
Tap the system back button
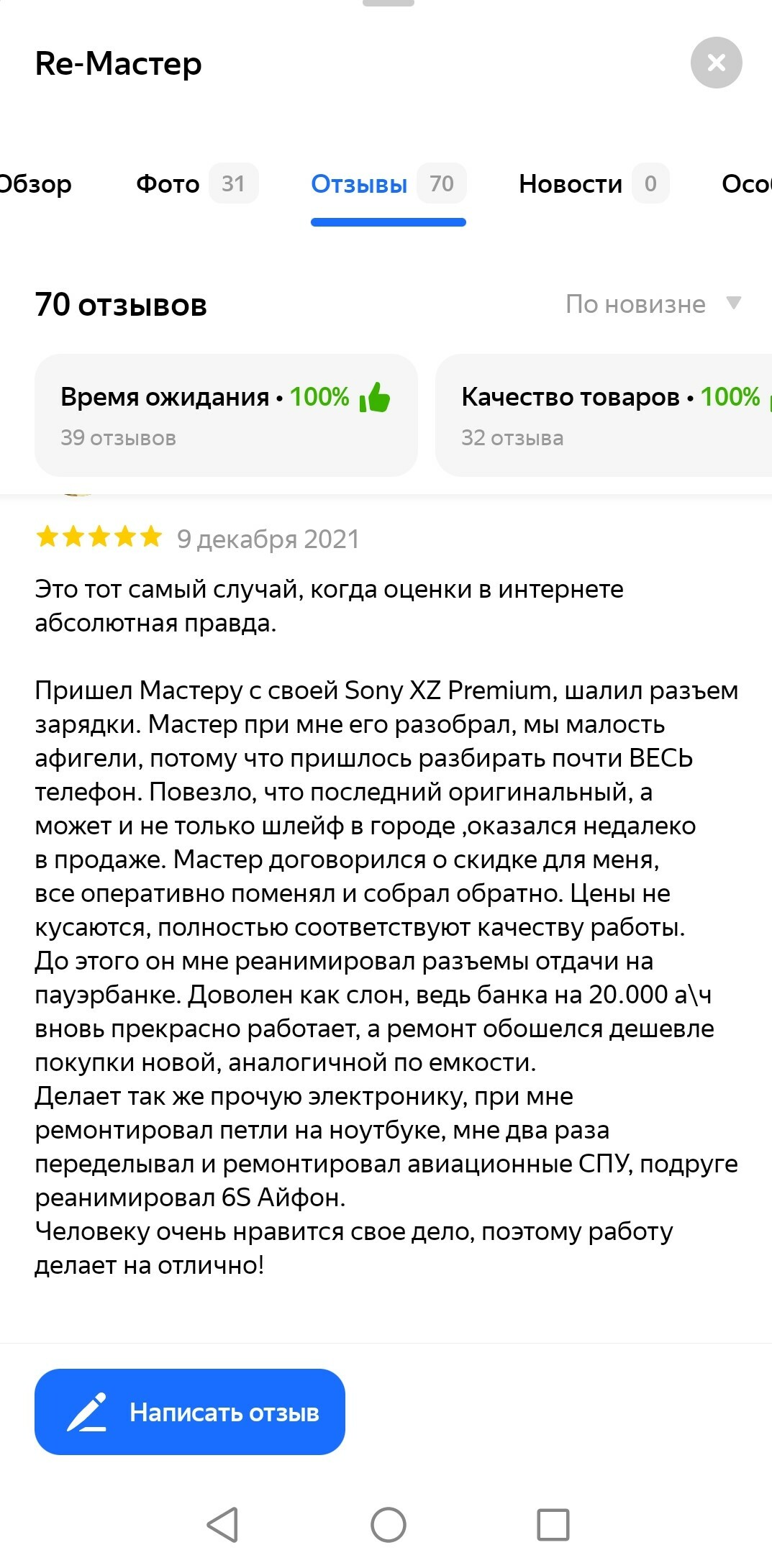[x=222, y=1524]
